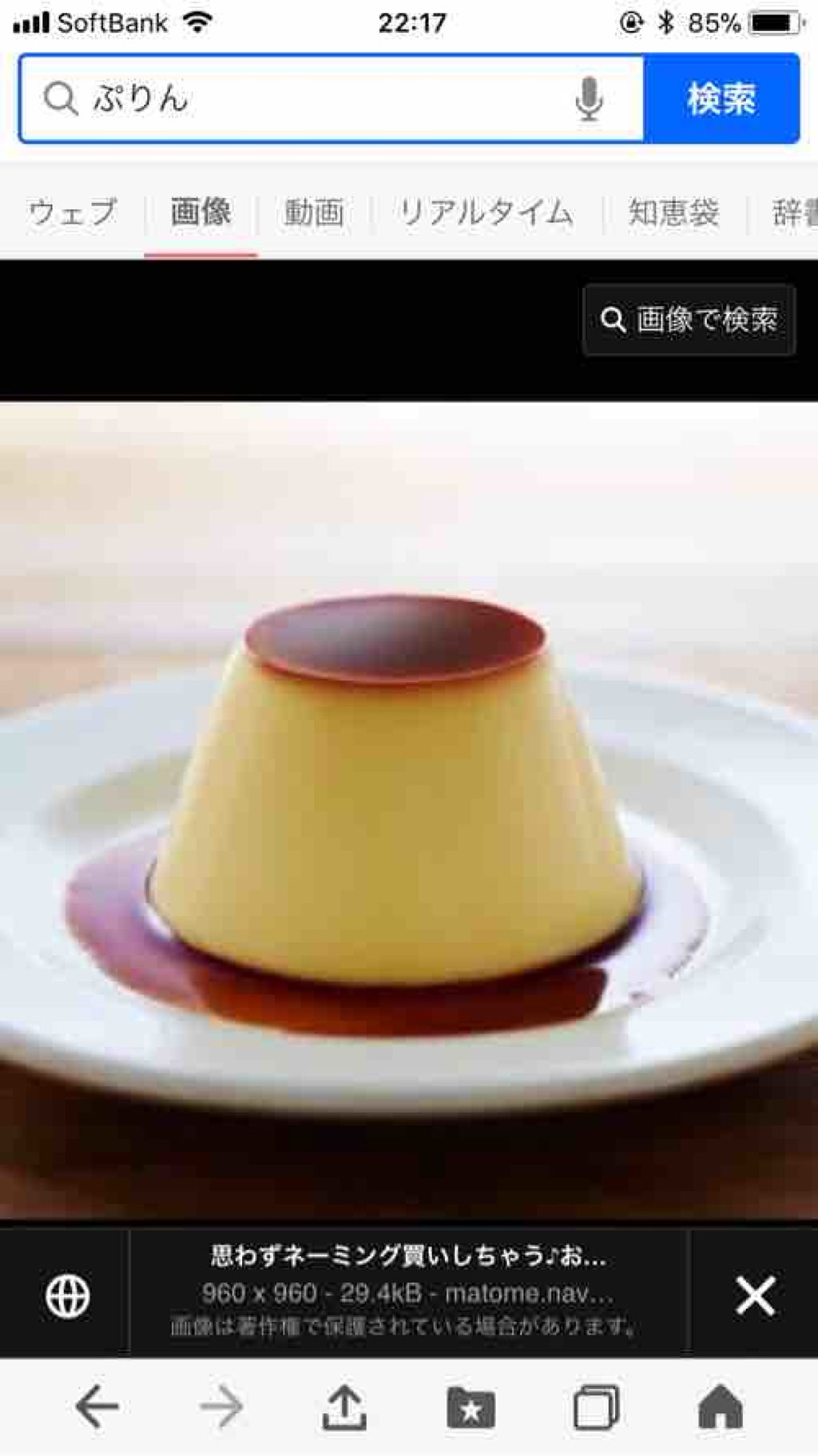Open the 知恵袋 tab
The image size is (818, 1456).
[x=673, y=212]
